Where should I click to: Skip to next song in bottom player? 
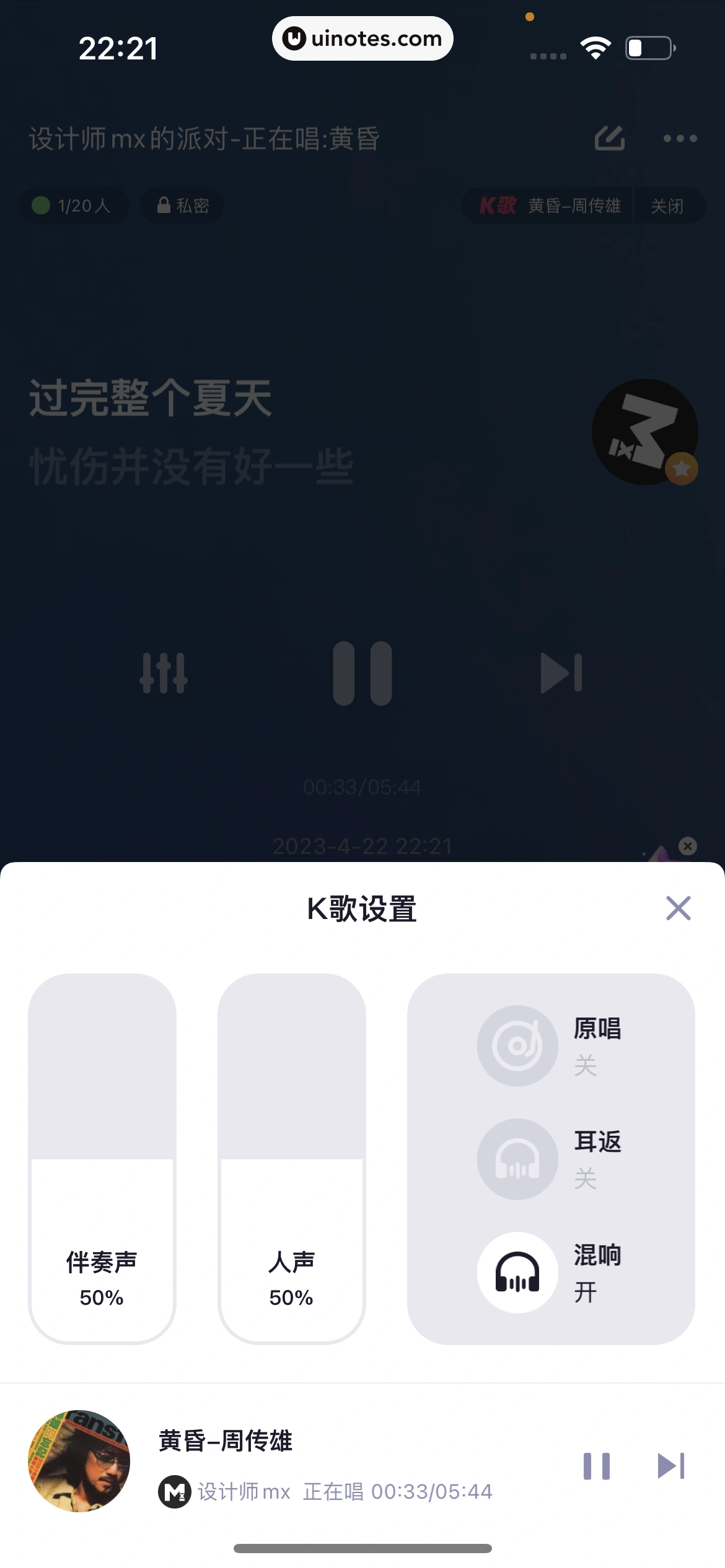pos(670,1466)
